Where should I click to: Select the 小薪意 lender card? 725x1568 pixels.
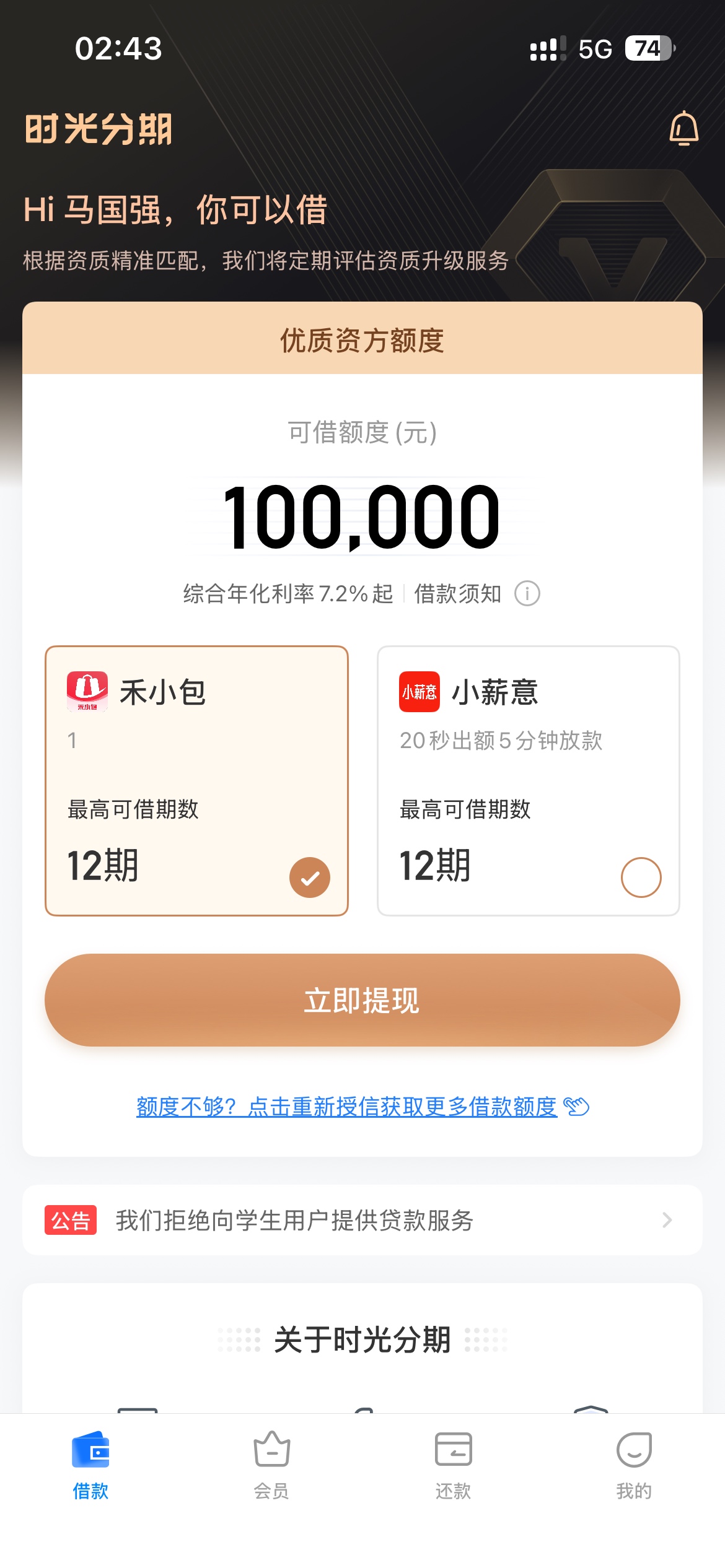click(528, 780)
